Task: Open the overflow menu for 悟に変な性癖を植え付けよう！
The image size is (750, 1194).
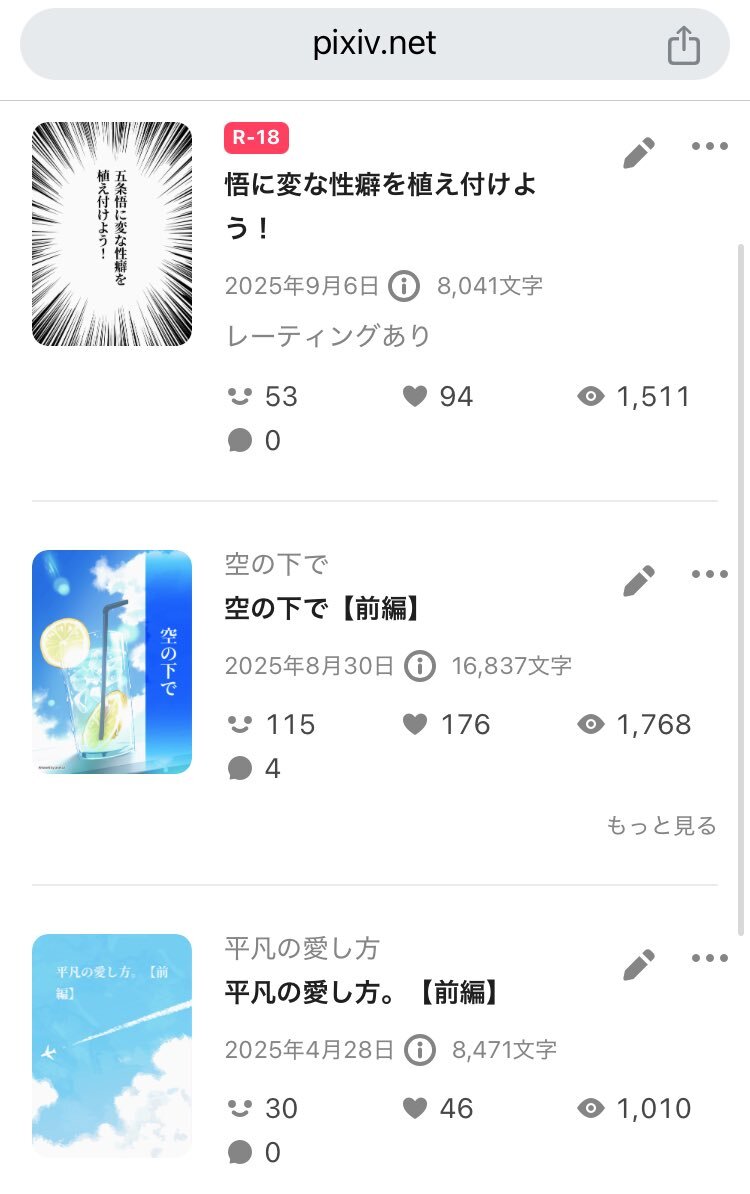Action: click(x=709, y=147)
